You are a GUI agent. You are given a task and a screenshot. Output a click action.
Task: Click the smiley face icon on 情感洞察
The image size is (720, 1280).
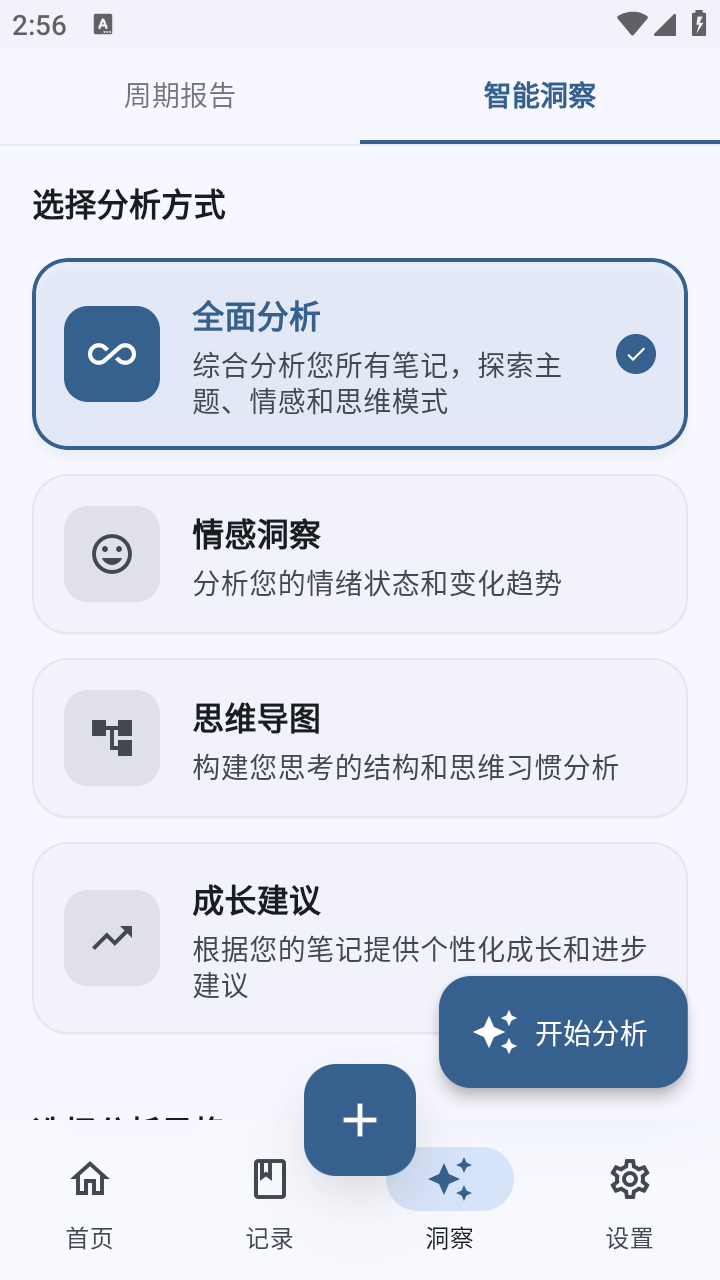pyautogui.click(x=111, y=554)
